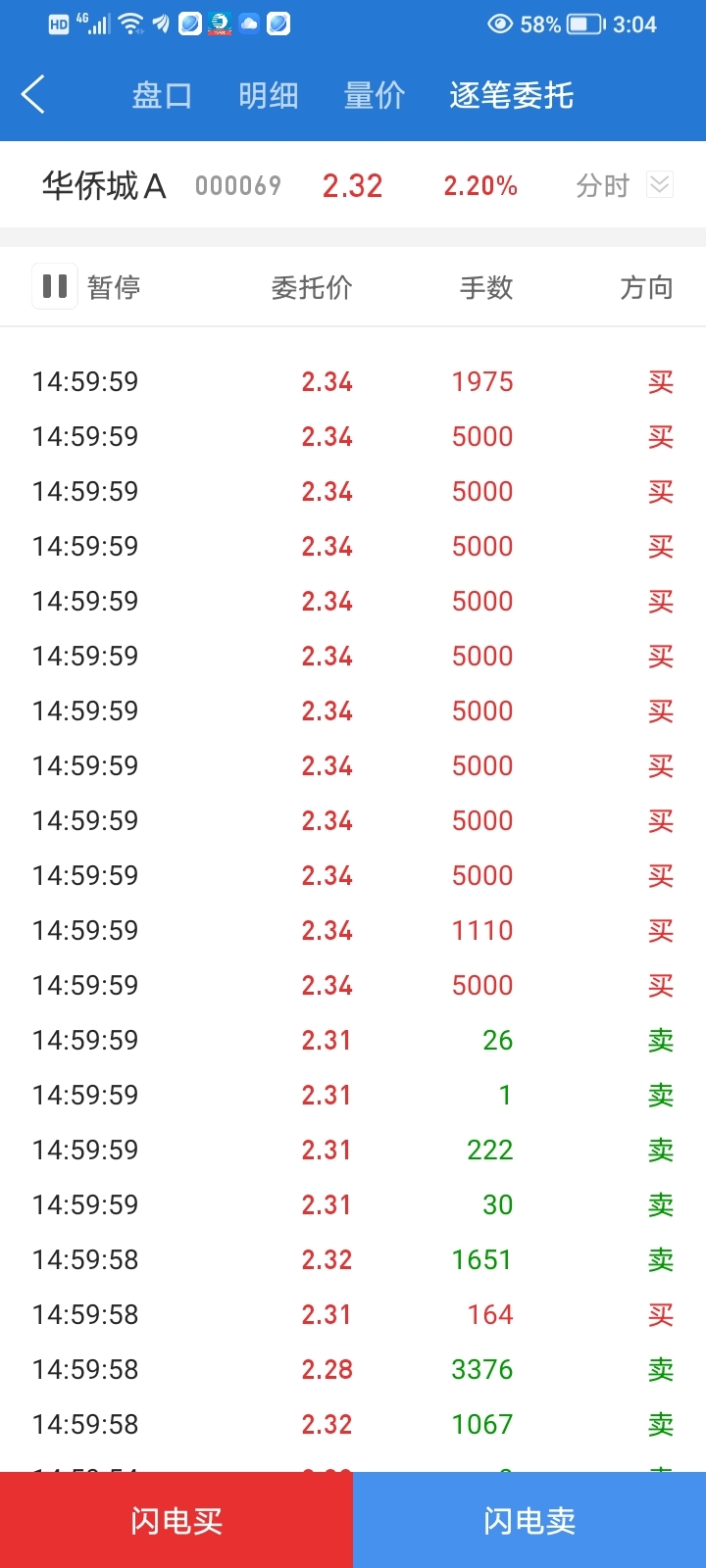Switch to the 盘口 tab
Viewport: 706px width, 1568px height.
[162, 95]
